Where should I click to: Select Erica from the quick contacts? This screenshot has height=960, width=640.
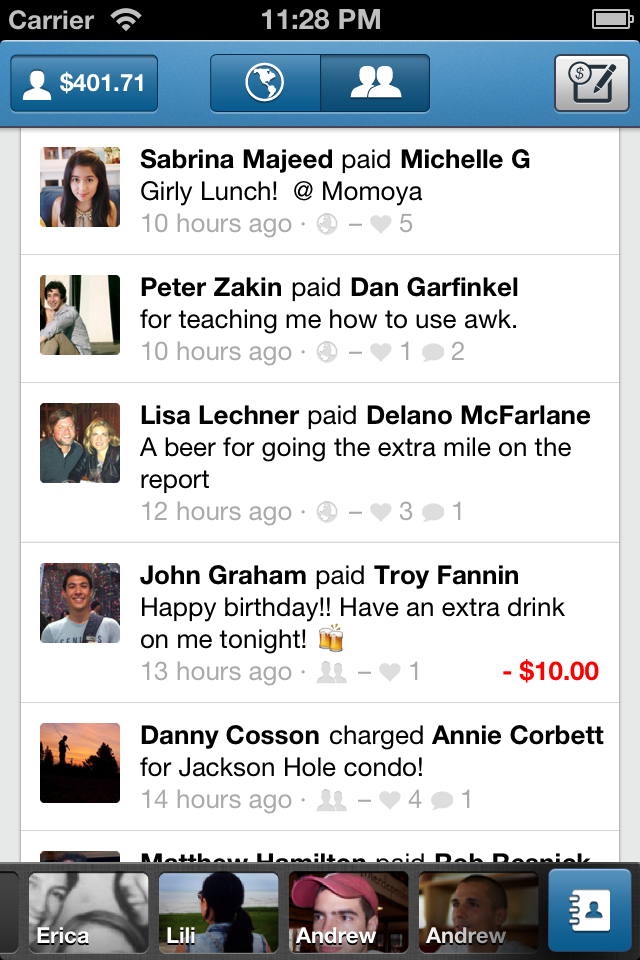click(88, 911)
